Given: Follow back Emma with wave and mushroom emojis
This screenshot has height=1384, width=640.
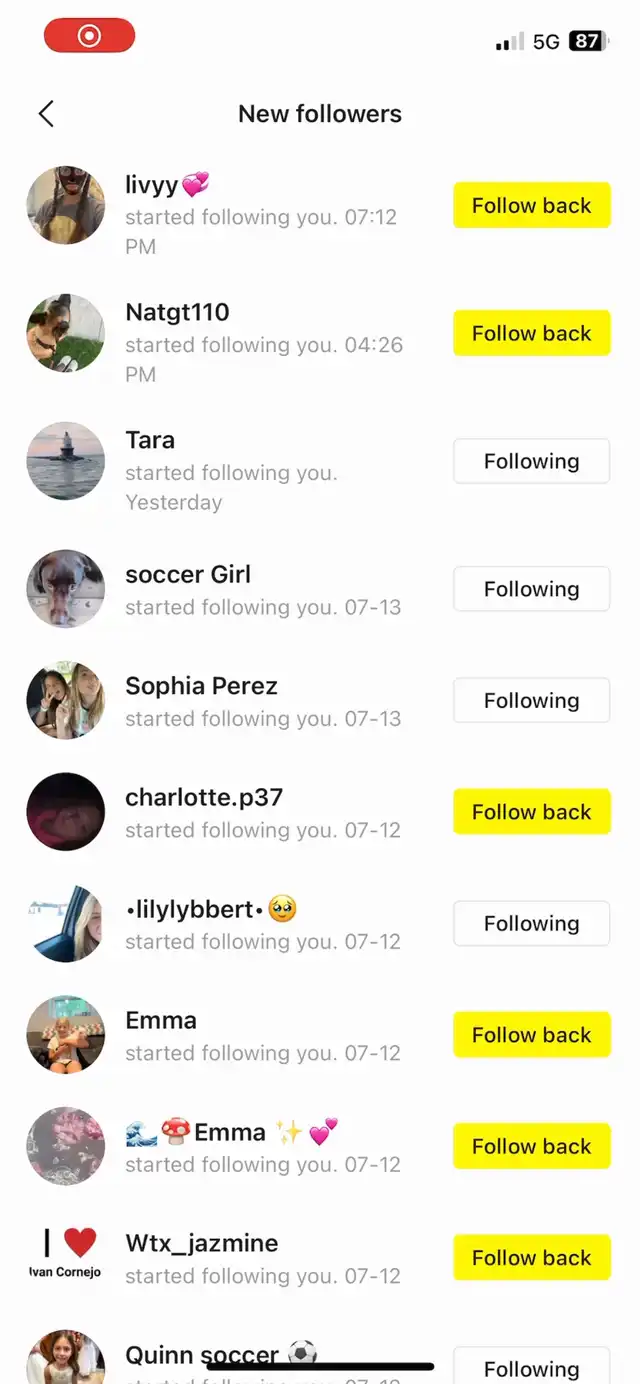Looking at the screenshot, I should pyautogui.click(x=532, y=1146).
